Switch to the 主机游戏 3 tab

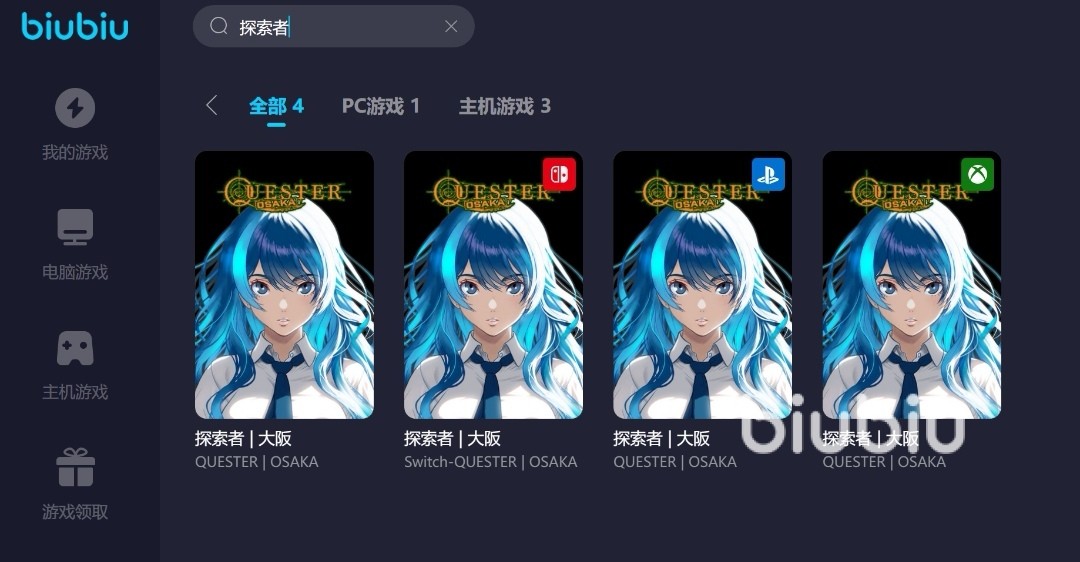504,106
